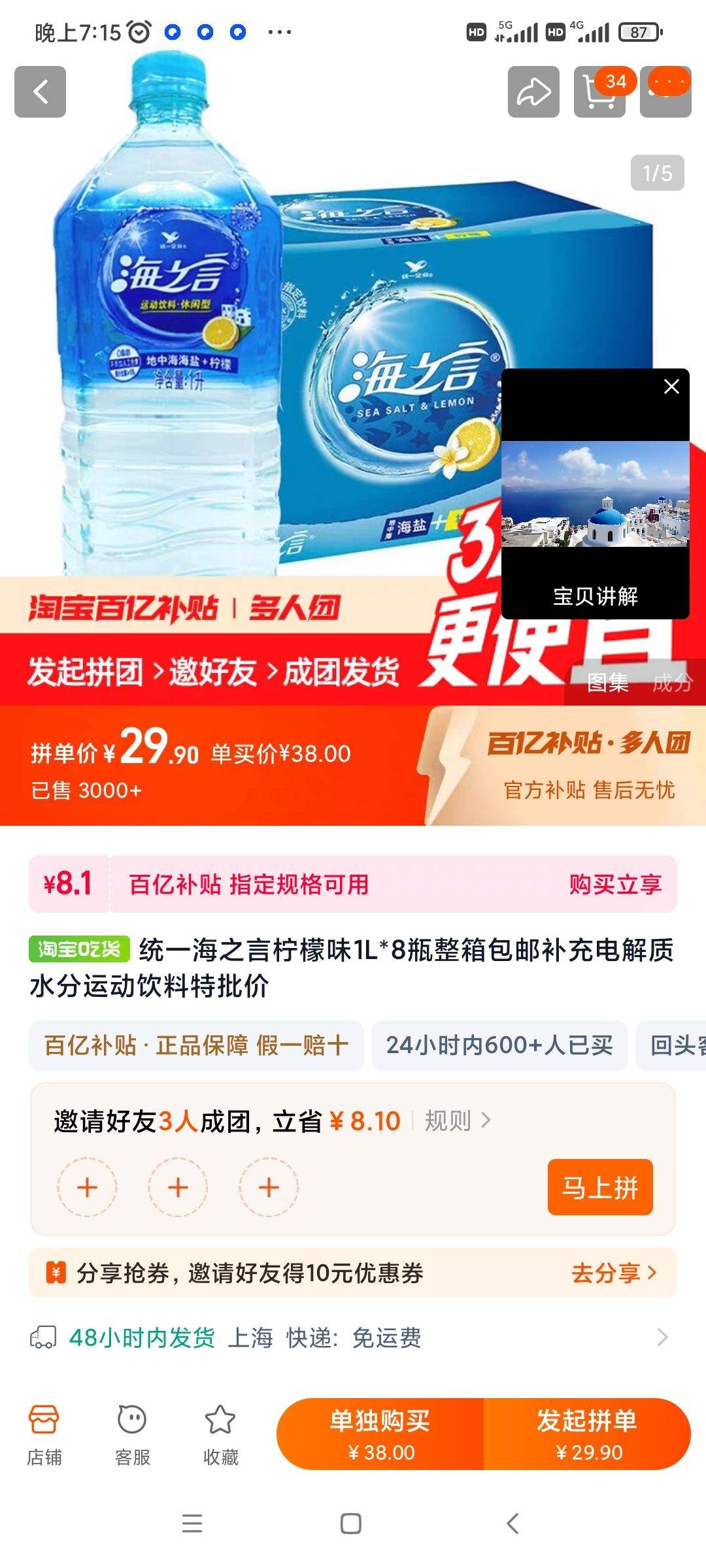Invite a friend via first plus slot
This screenshot has height=1568, width=706.
coord(87,1187)
